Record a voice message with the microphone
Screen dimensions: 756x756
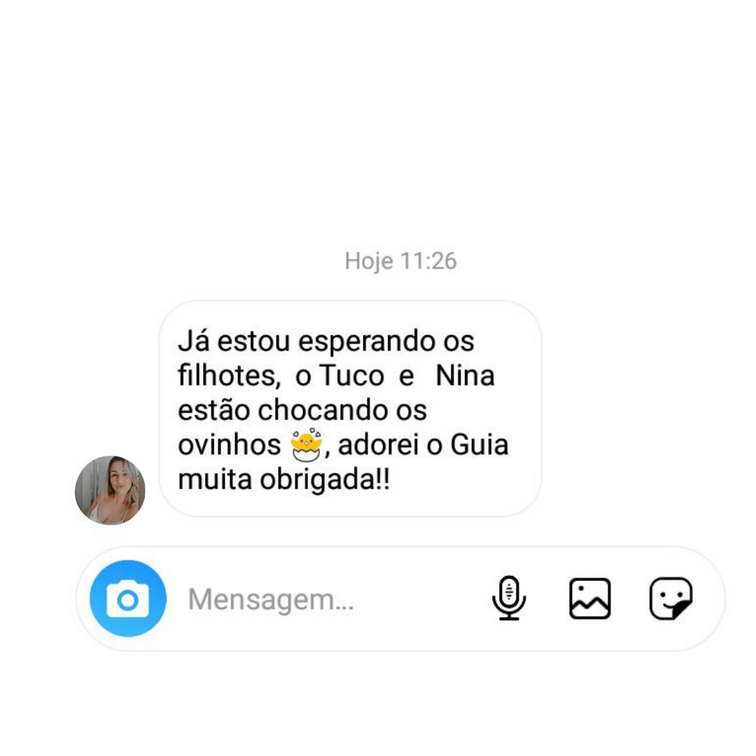tap(509, 598)
